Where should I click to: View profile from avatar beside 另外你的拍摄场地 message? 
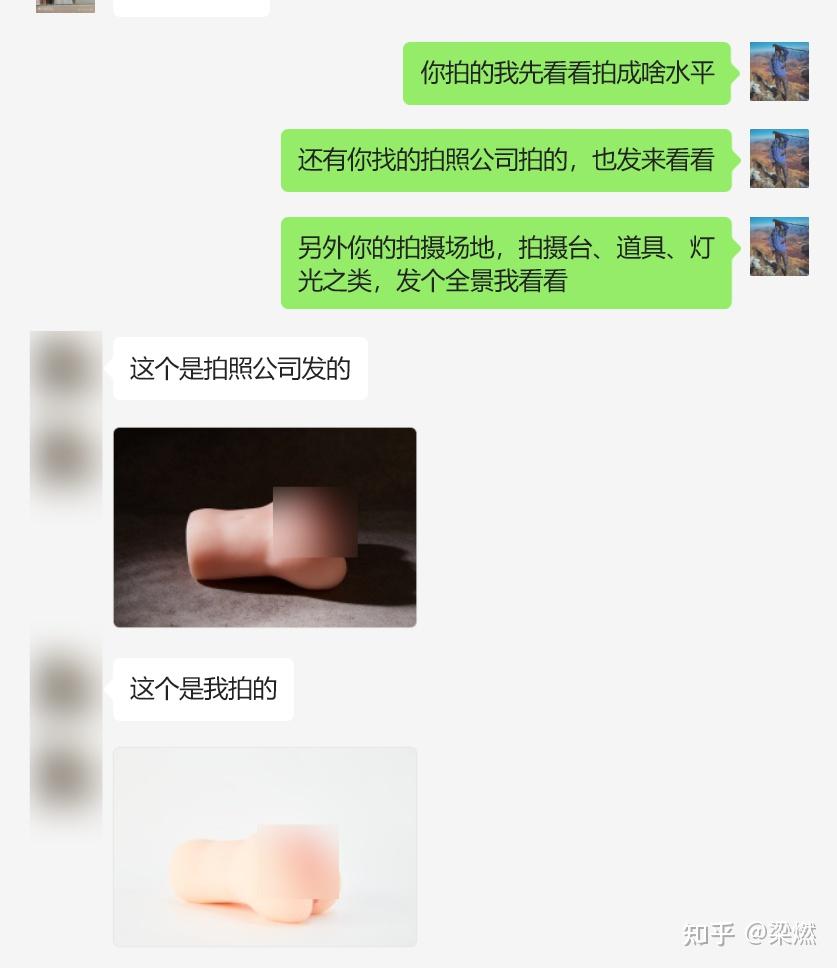pyautogui.click(x=779, y=247)
